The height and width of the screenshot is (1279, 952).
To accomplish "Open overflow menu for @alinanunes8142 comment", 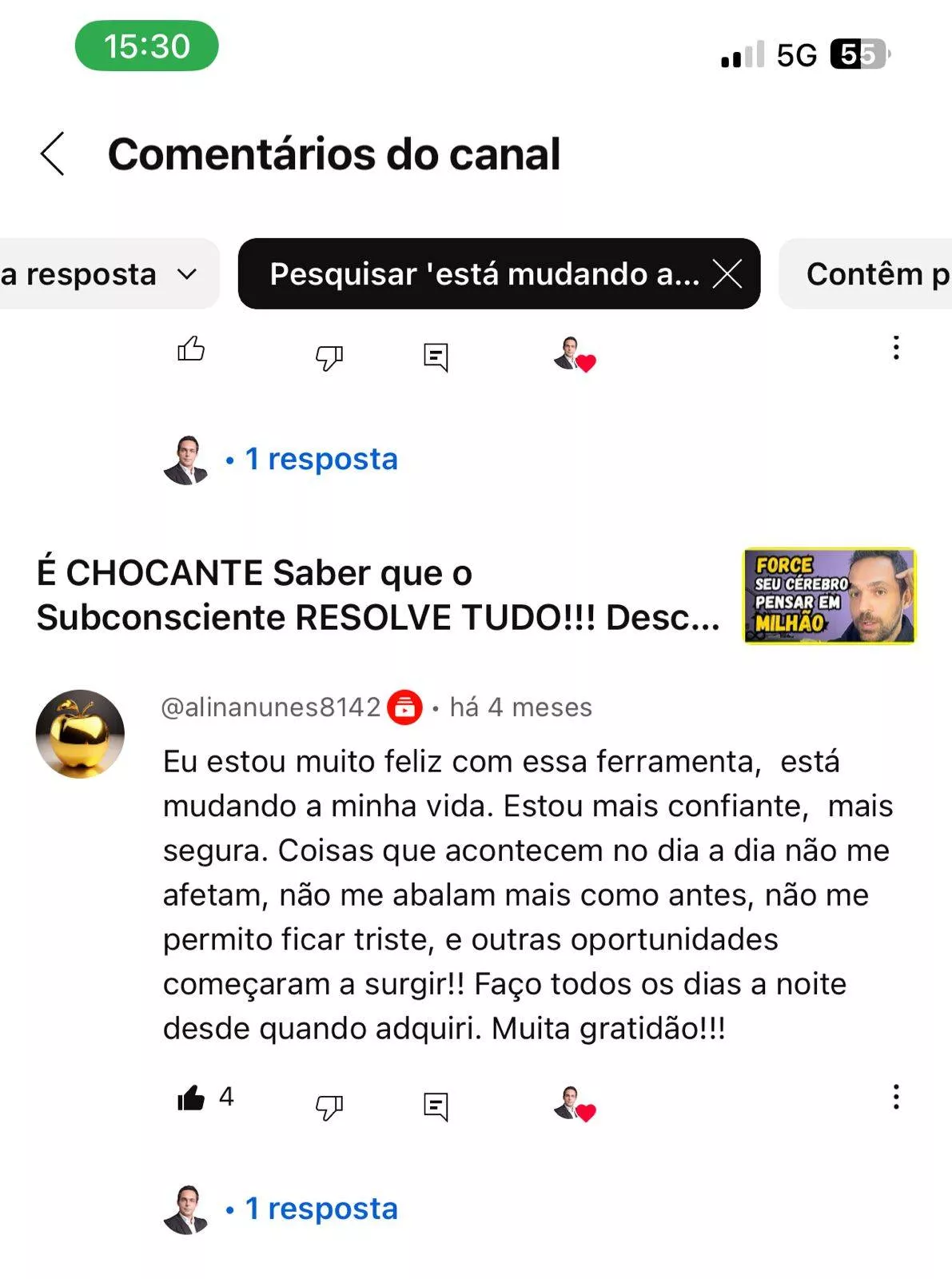I will 896,1097.
